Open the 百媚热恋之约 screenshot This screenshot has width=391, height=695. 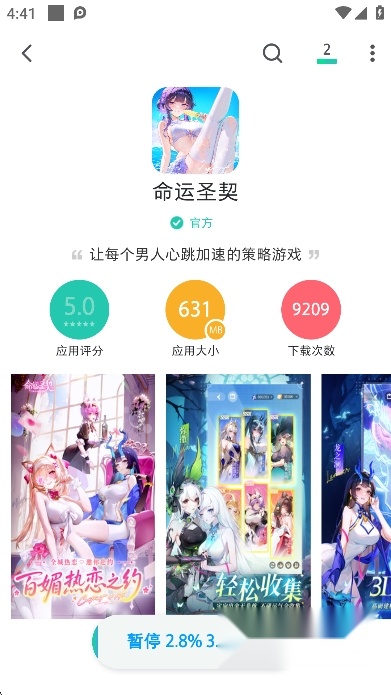pos(83,496)
